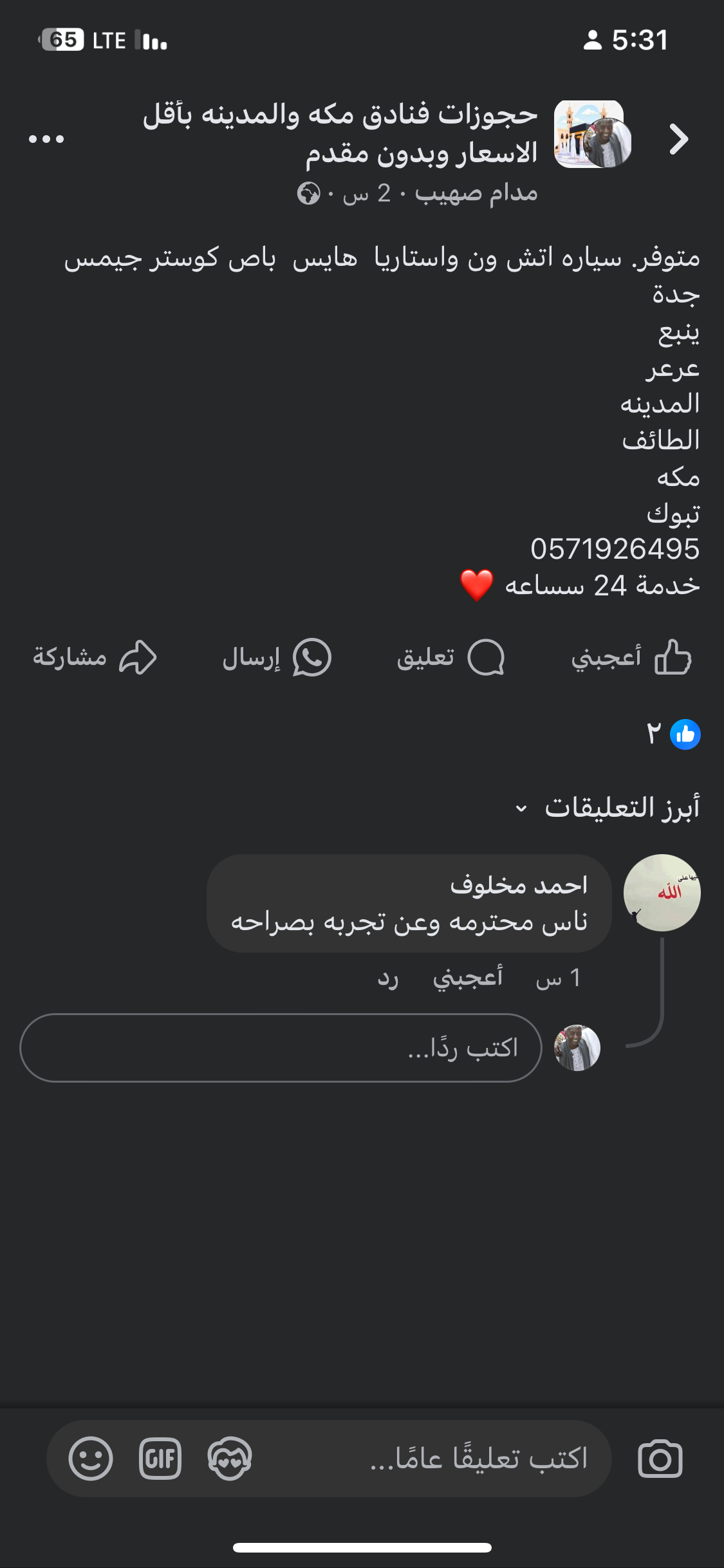
Task: Go back using the header arrow
Action: coord(678,139)
